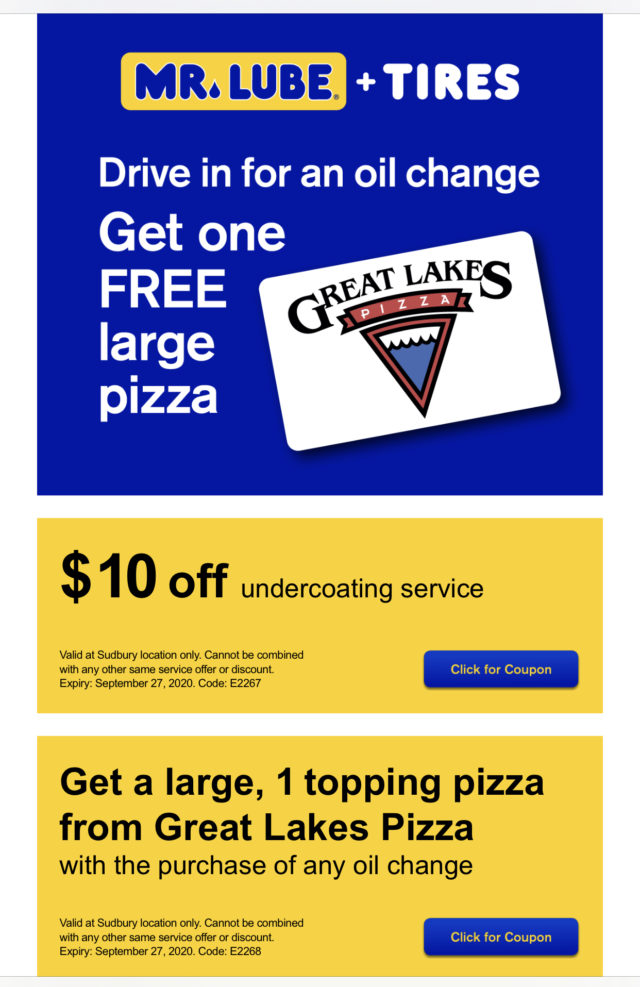640x987 pixels.
Task: Get the Great Lakes Pizza oil change coupon
Action: [x=500, y=937]
